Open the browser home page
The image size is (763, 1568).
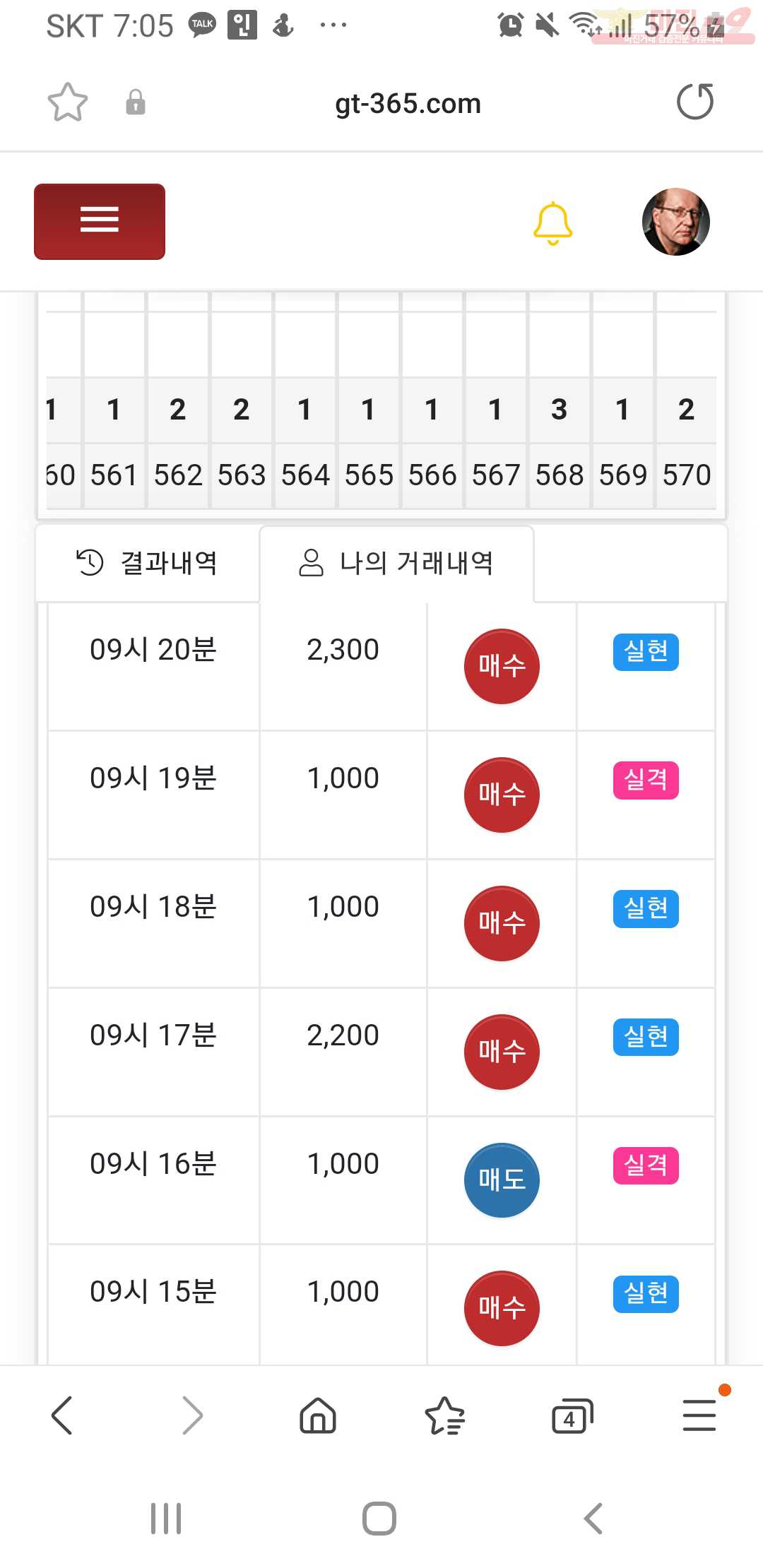(x=318, y=1415)
